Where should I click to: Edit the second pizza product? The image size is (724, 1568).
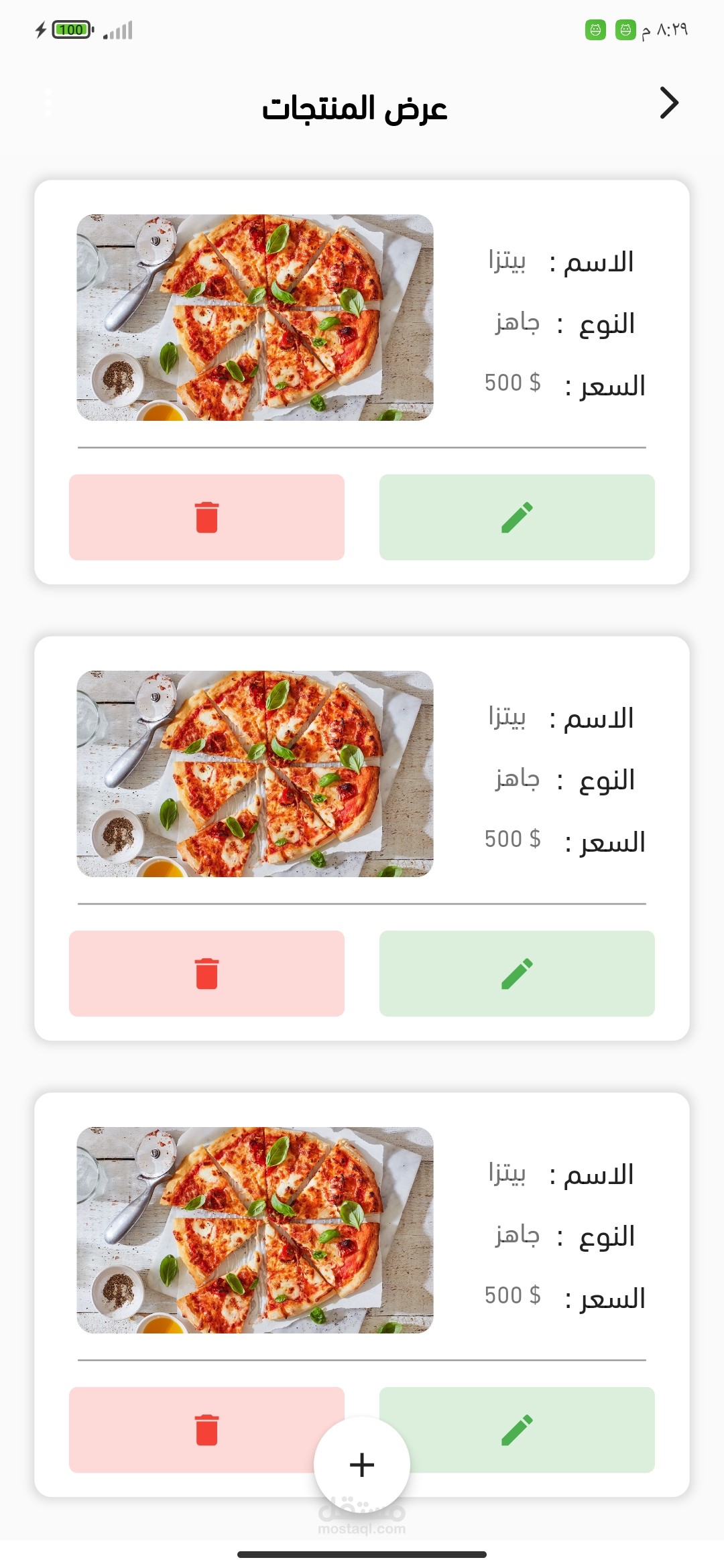(x=517, y=974)
